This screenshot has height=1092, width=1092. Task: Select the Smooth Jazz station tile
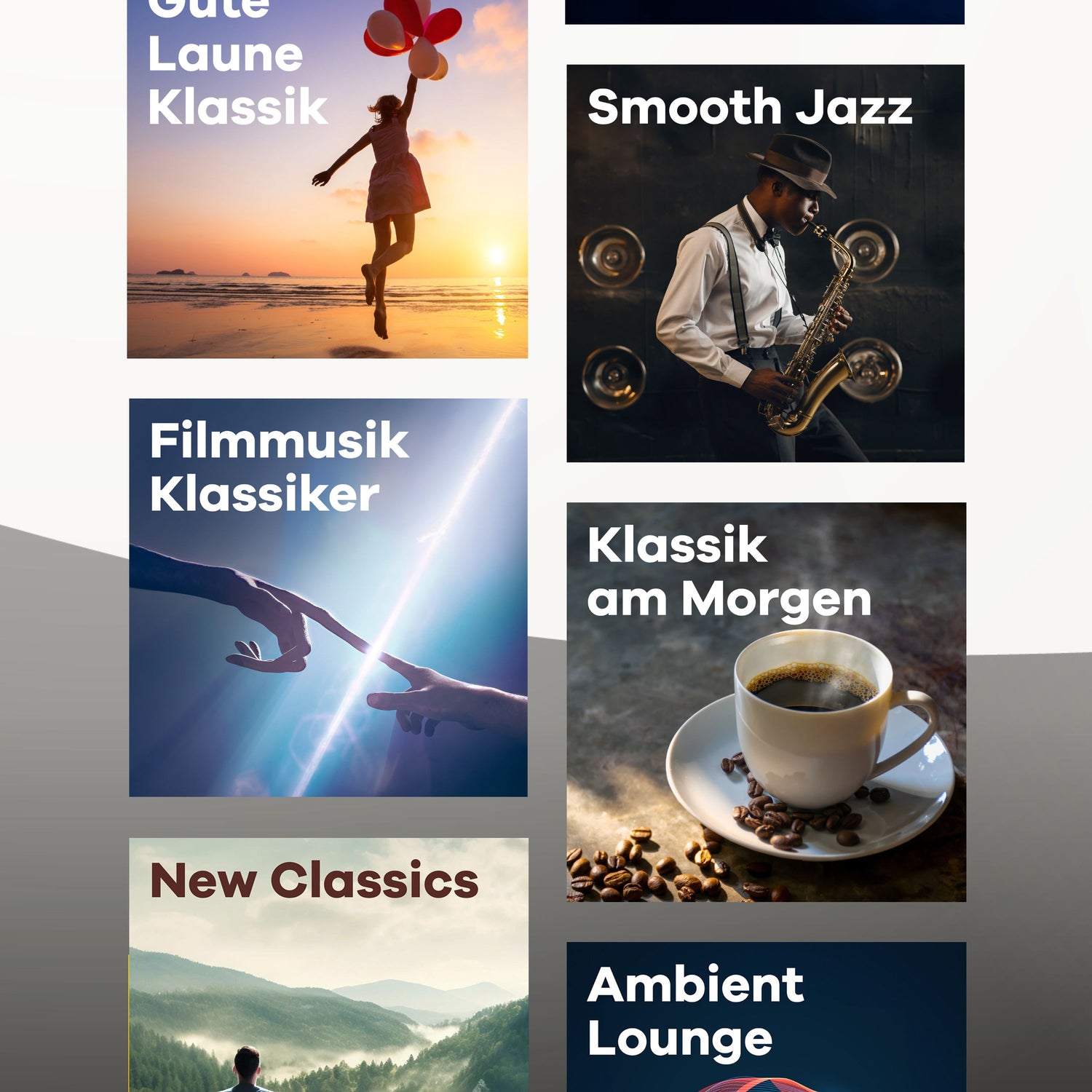point(765,263)
